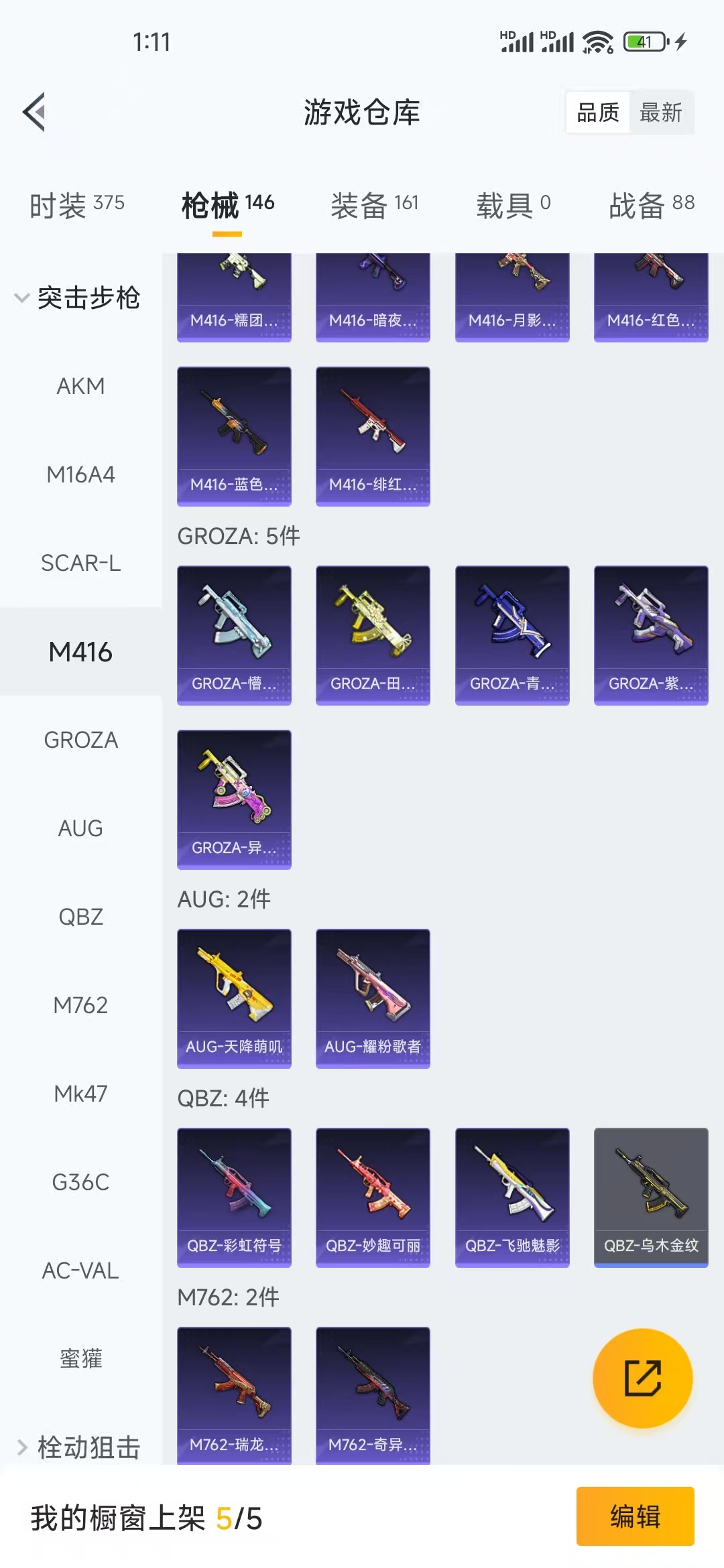Viewport: 724px width, 1568px height.
Task: Select the QBZ-乌木金纹 skin tile
Action: (x=651, y=1197)
